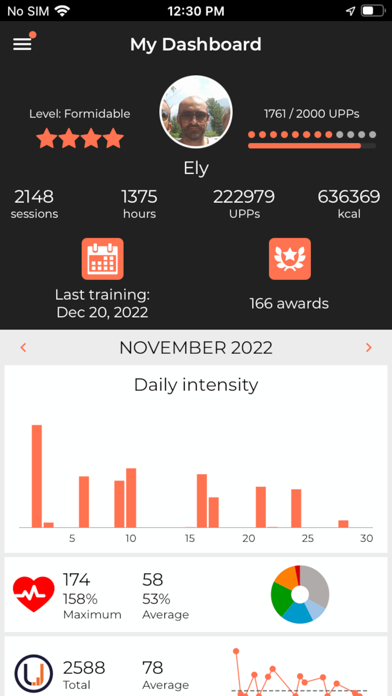
Task: Go to the previous month
Action: pyautogui.click(x=24, y=348)
